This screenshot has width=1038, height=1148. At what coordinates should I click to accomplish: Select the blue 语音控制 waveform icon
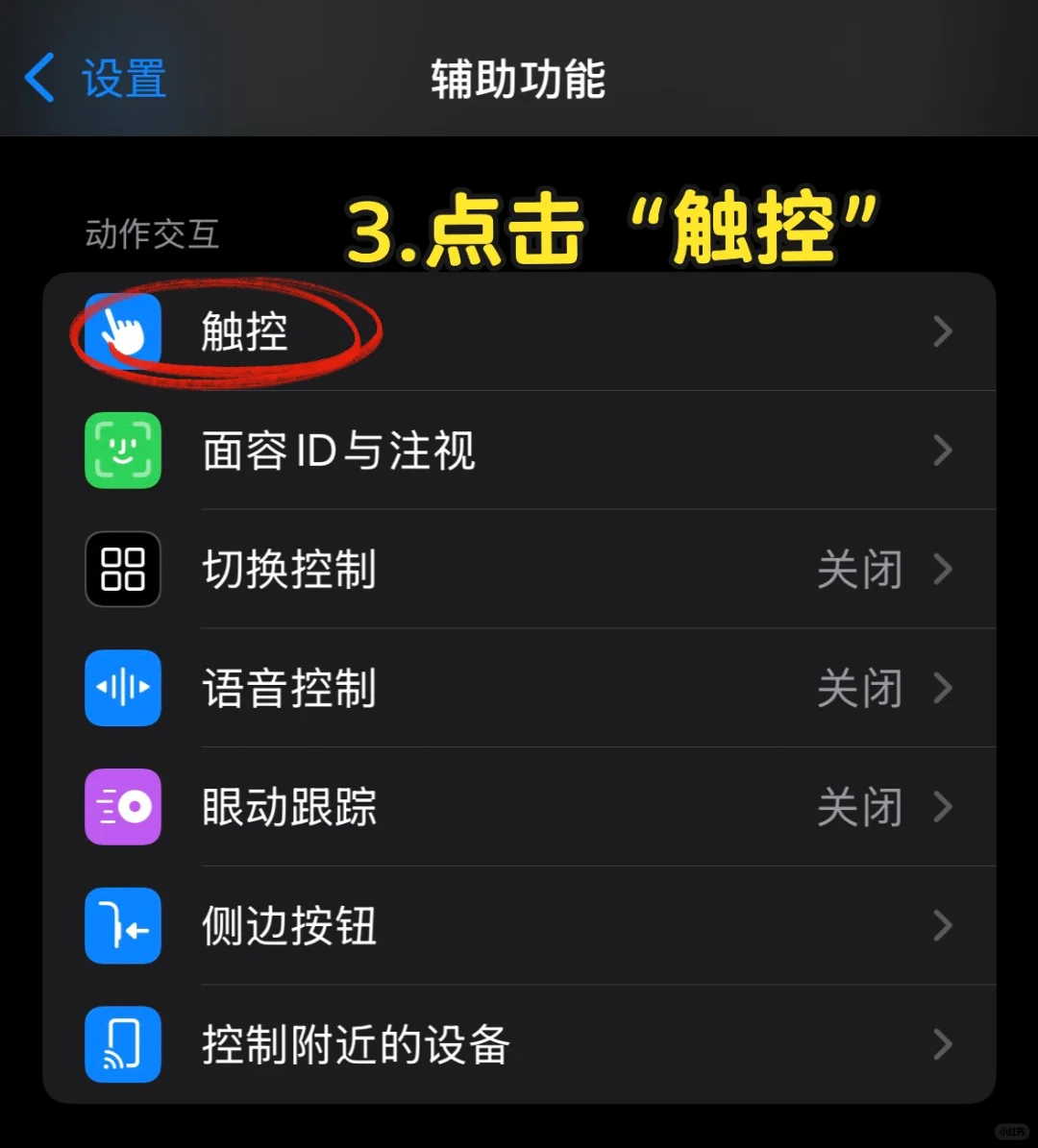pos(122,689)
